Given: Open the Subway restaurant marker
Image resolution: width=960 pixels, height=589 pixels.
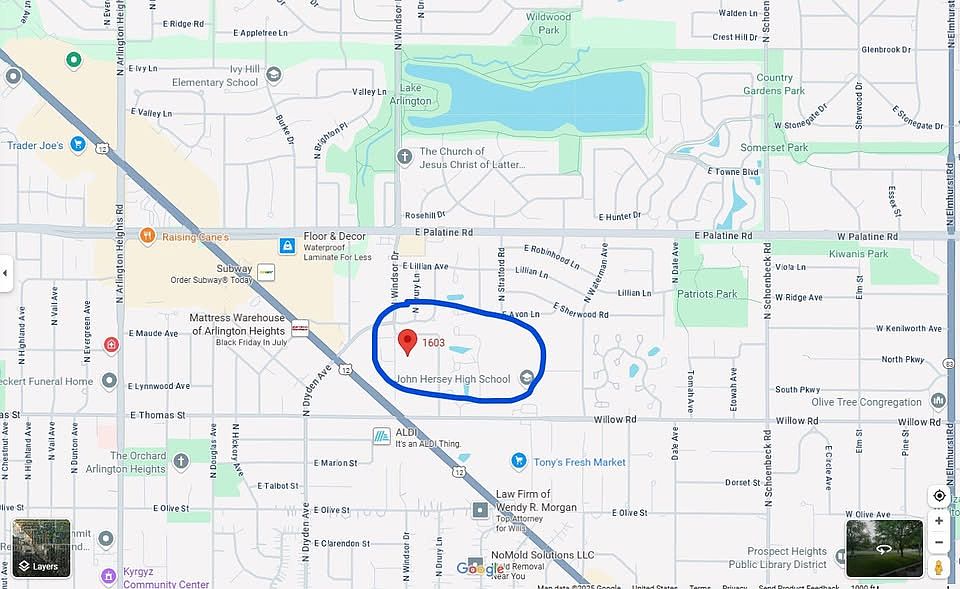Looking at the screenshot, I should click(266, 272).
